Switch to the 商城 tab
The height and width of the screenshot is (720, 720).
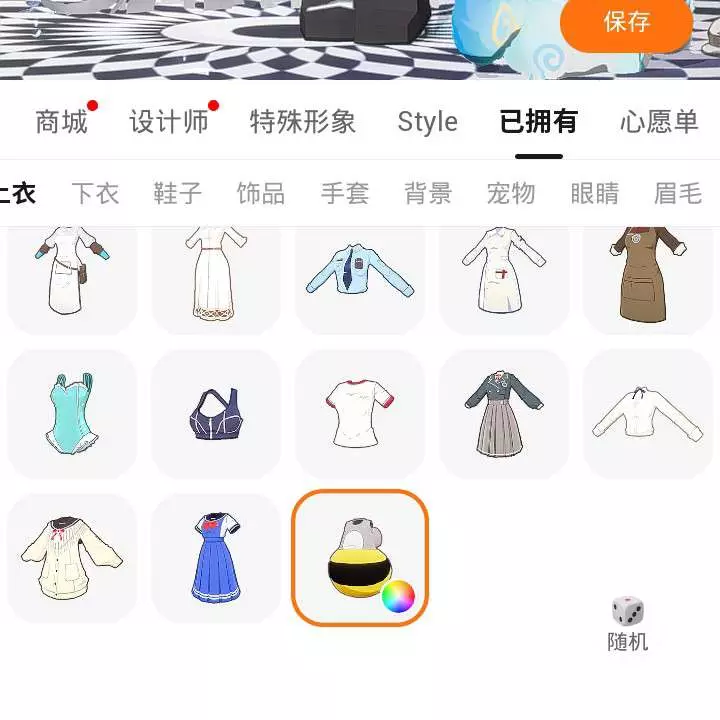click(62, 122)
